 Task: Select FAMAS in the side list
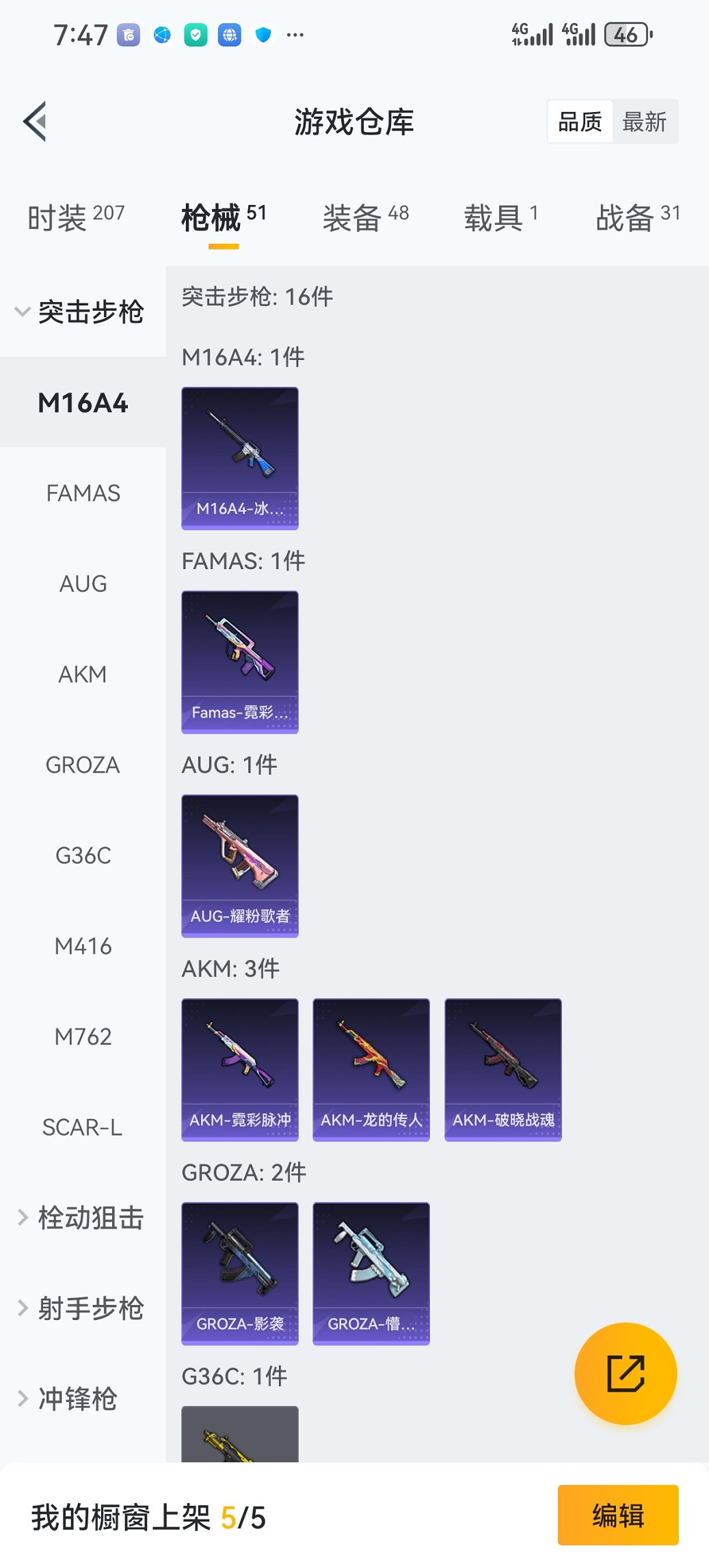click(83, 493)
